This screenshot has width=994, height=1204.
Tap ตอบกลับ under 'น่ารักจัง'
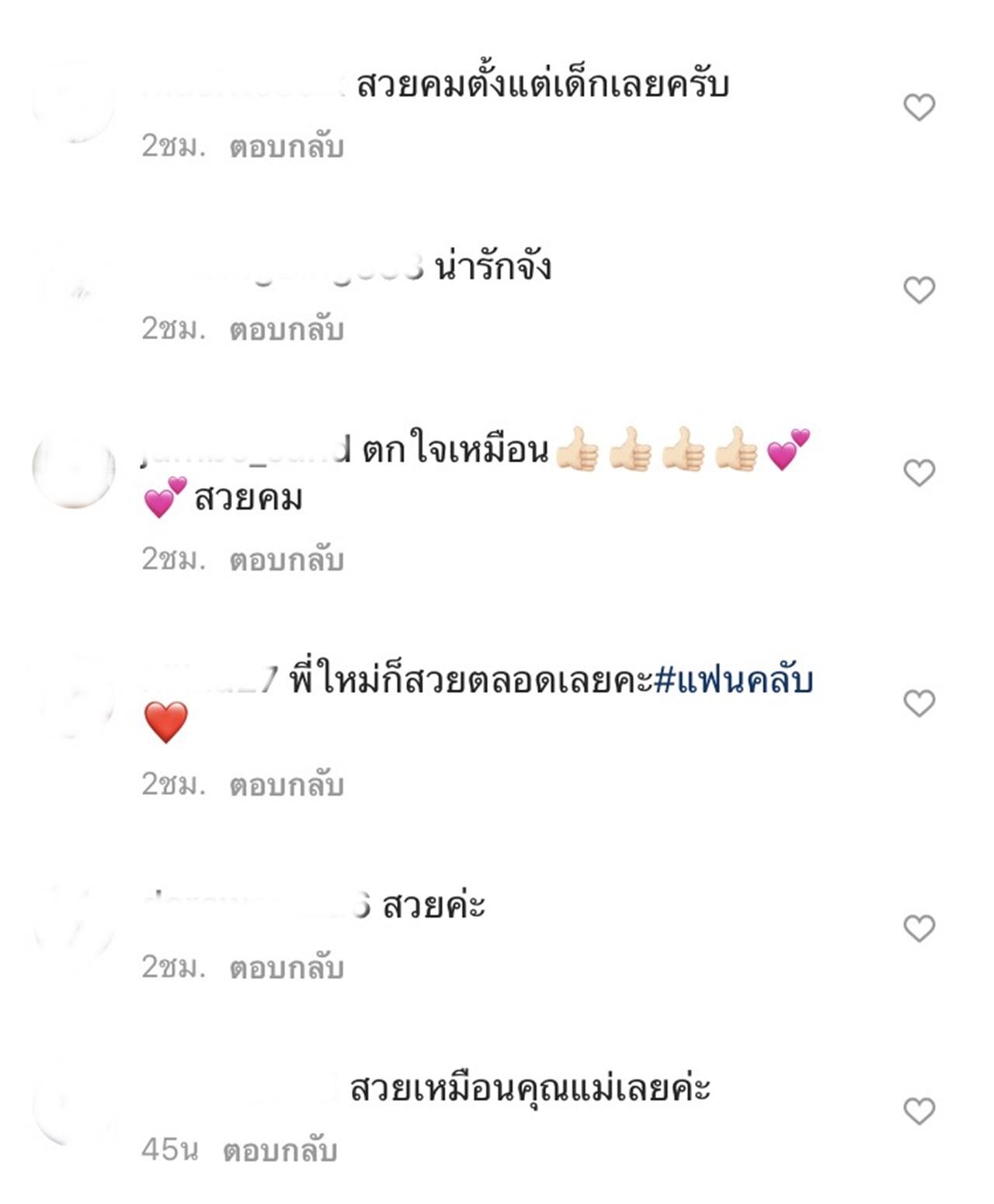coord(286,330)
